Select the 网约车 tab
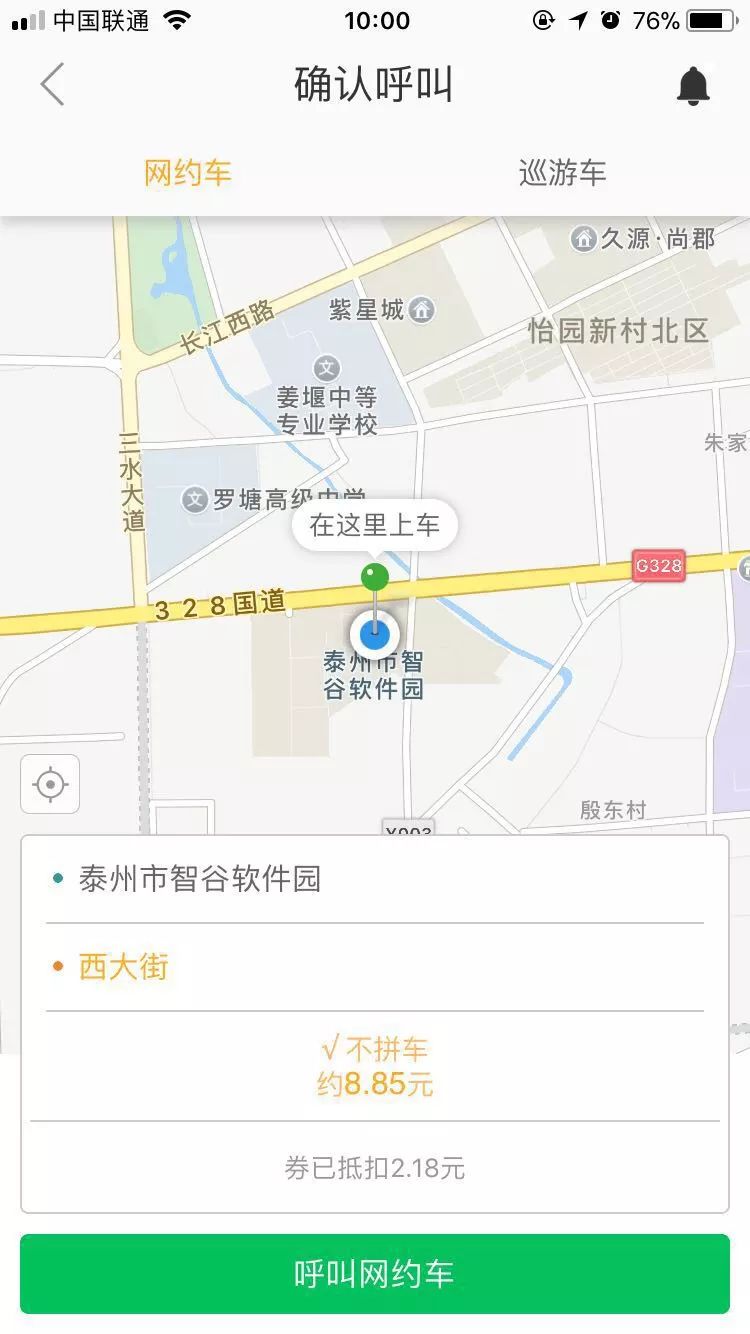The image size is (750, 1334). pyautogui.click(x=187, y=172)
